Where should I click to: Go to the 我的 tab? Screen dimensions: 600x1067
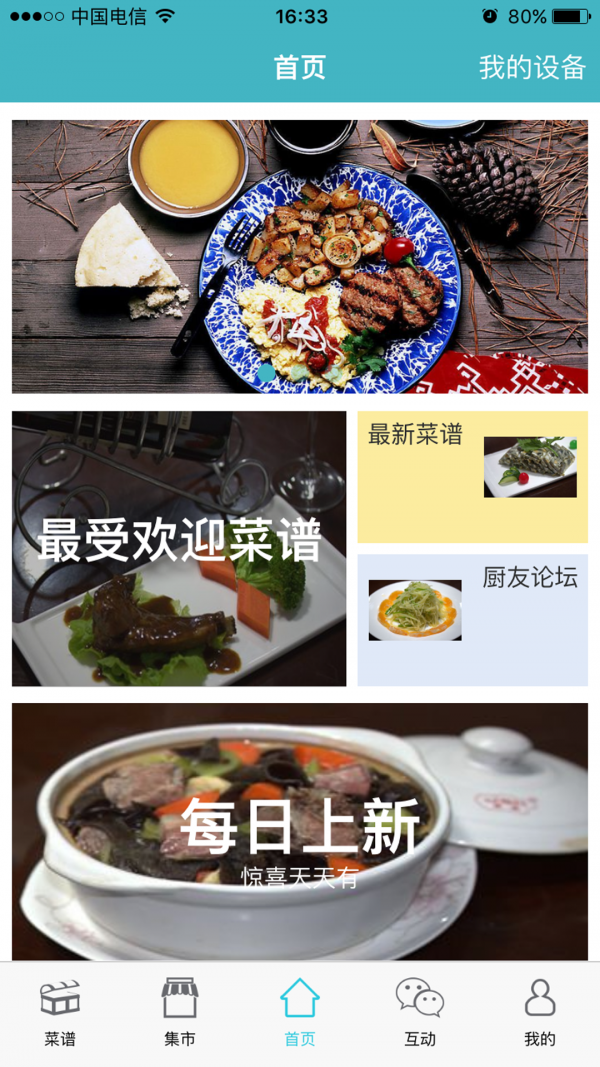point(540,1012)
